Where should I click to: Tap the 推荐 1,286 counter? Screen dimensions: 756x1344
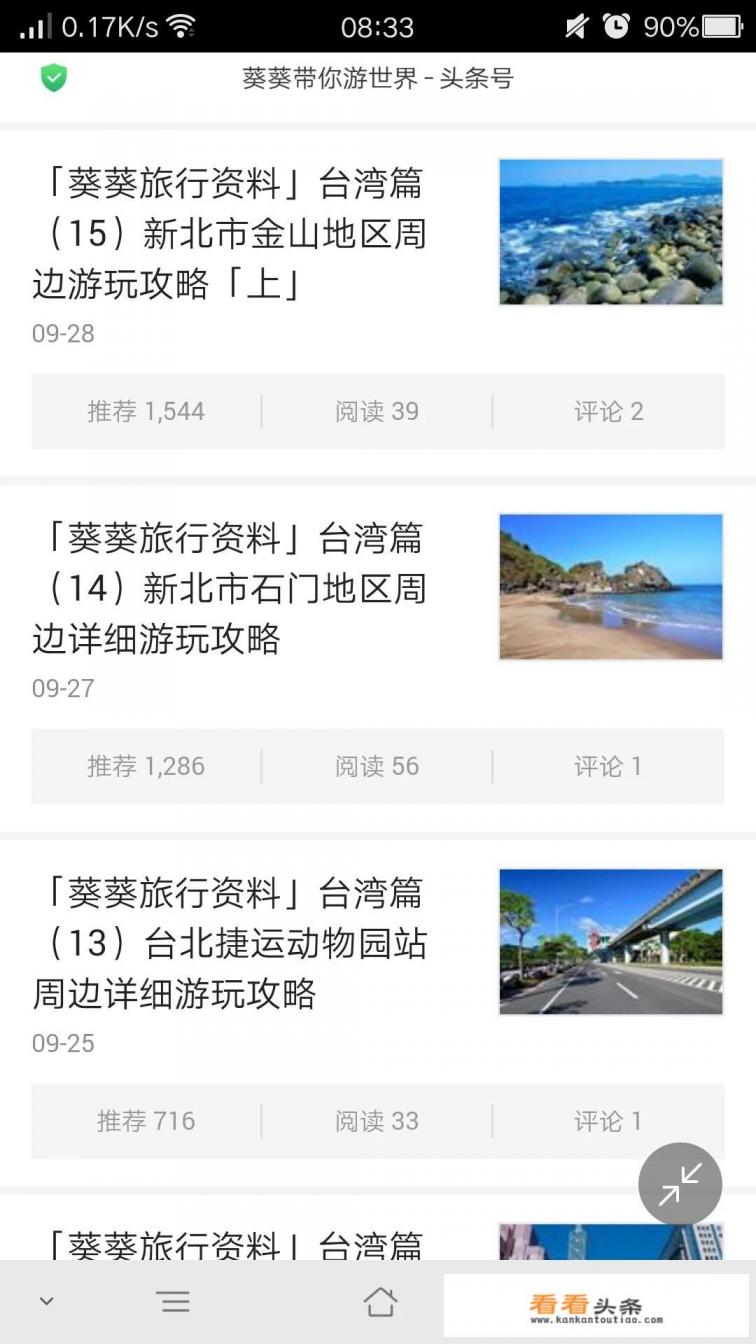coord(146,766)
